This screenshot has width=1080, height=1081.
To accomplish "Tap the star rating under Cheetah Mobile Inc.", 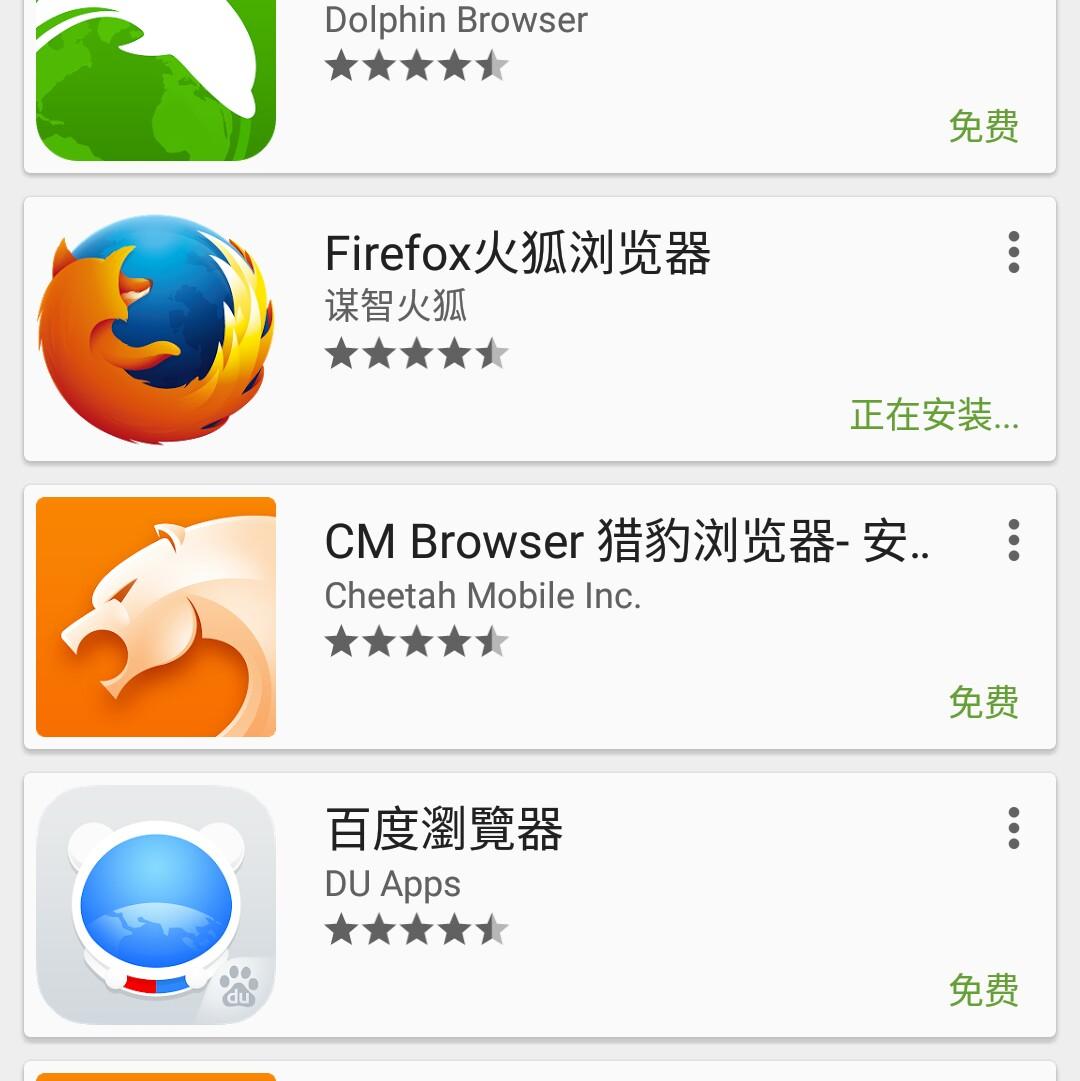I will click(418, 643).
